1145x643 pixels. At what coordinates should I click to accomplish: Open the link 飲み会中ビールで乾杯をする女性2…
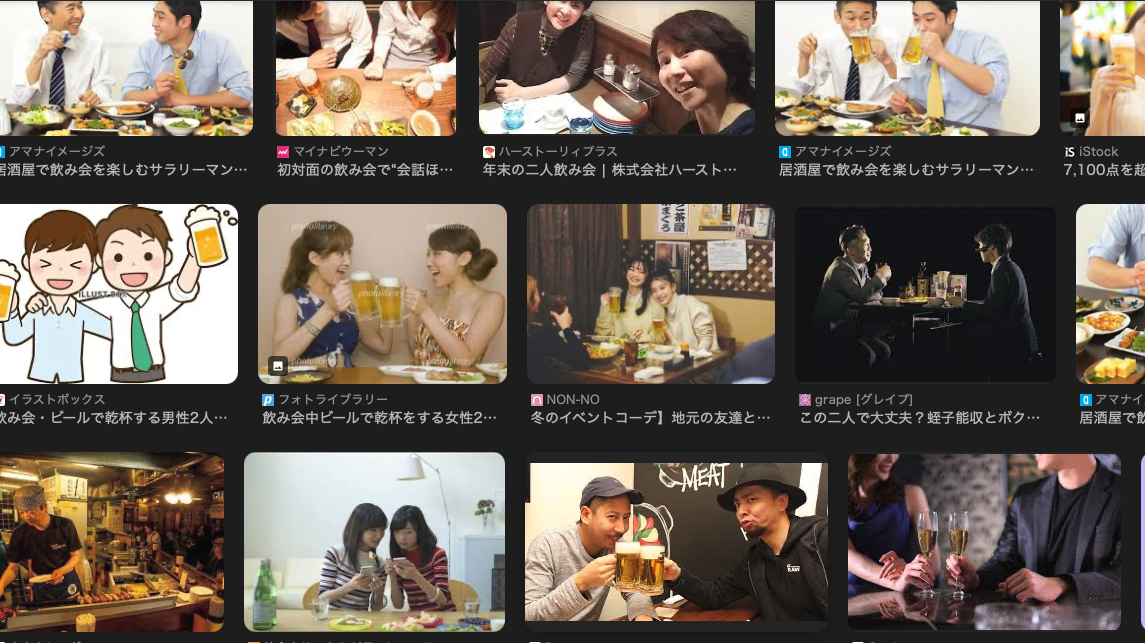tap(379, 417)
